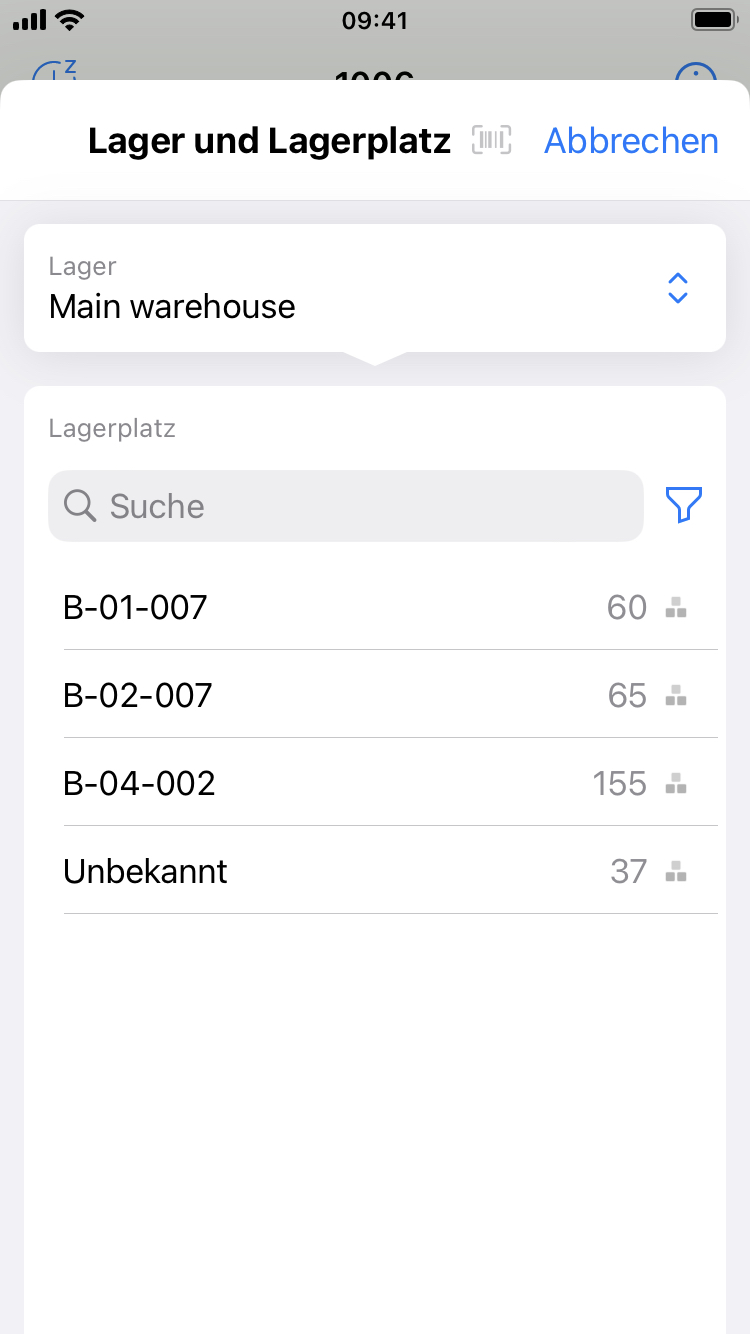Viewport: 750px width, 1334px height.
Task: Tap the barcode scanner icon
Action: tap(491, 140)
